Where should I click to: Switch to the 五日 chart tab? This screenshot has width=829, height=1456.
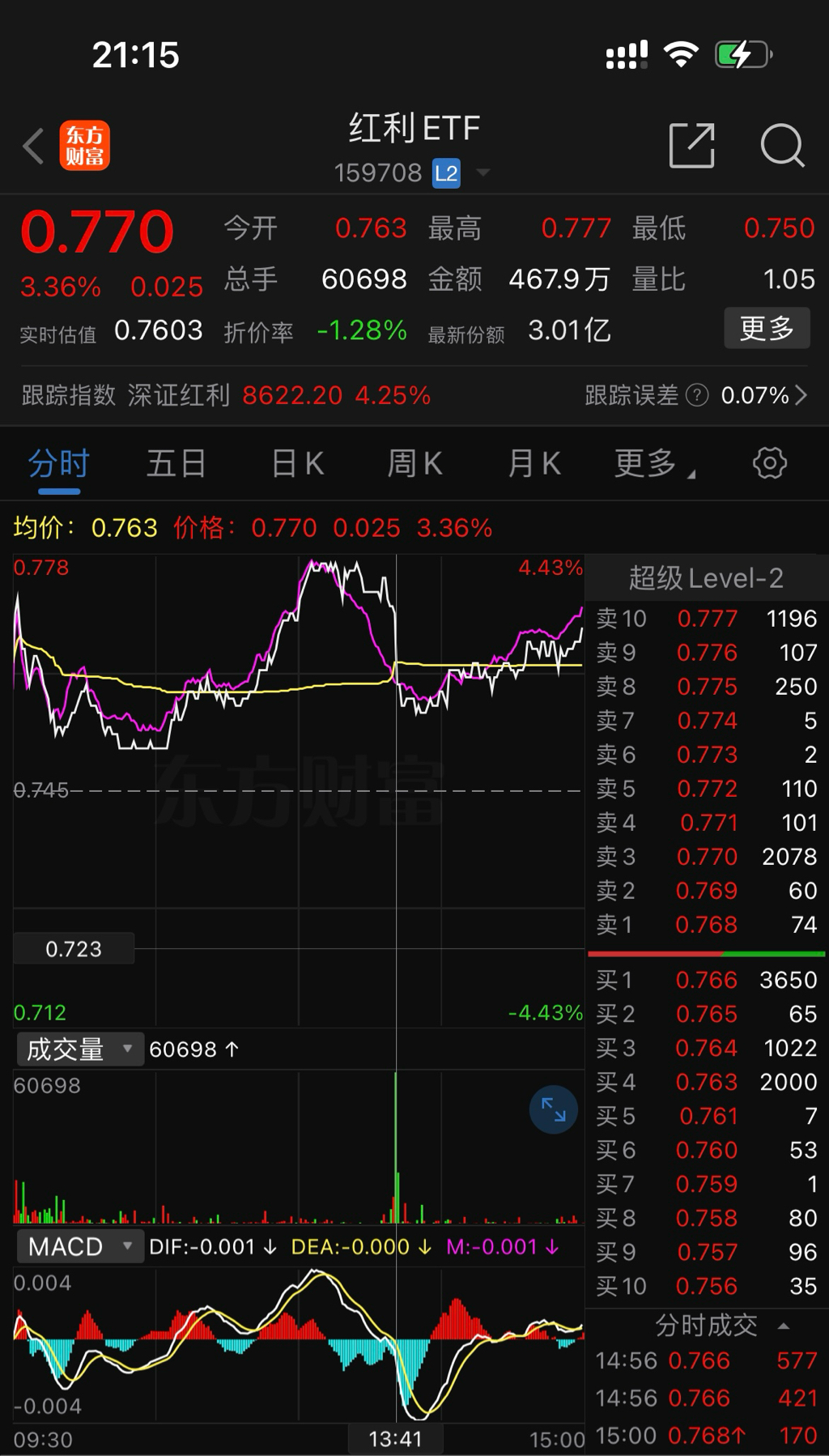[x=176, y=464]
